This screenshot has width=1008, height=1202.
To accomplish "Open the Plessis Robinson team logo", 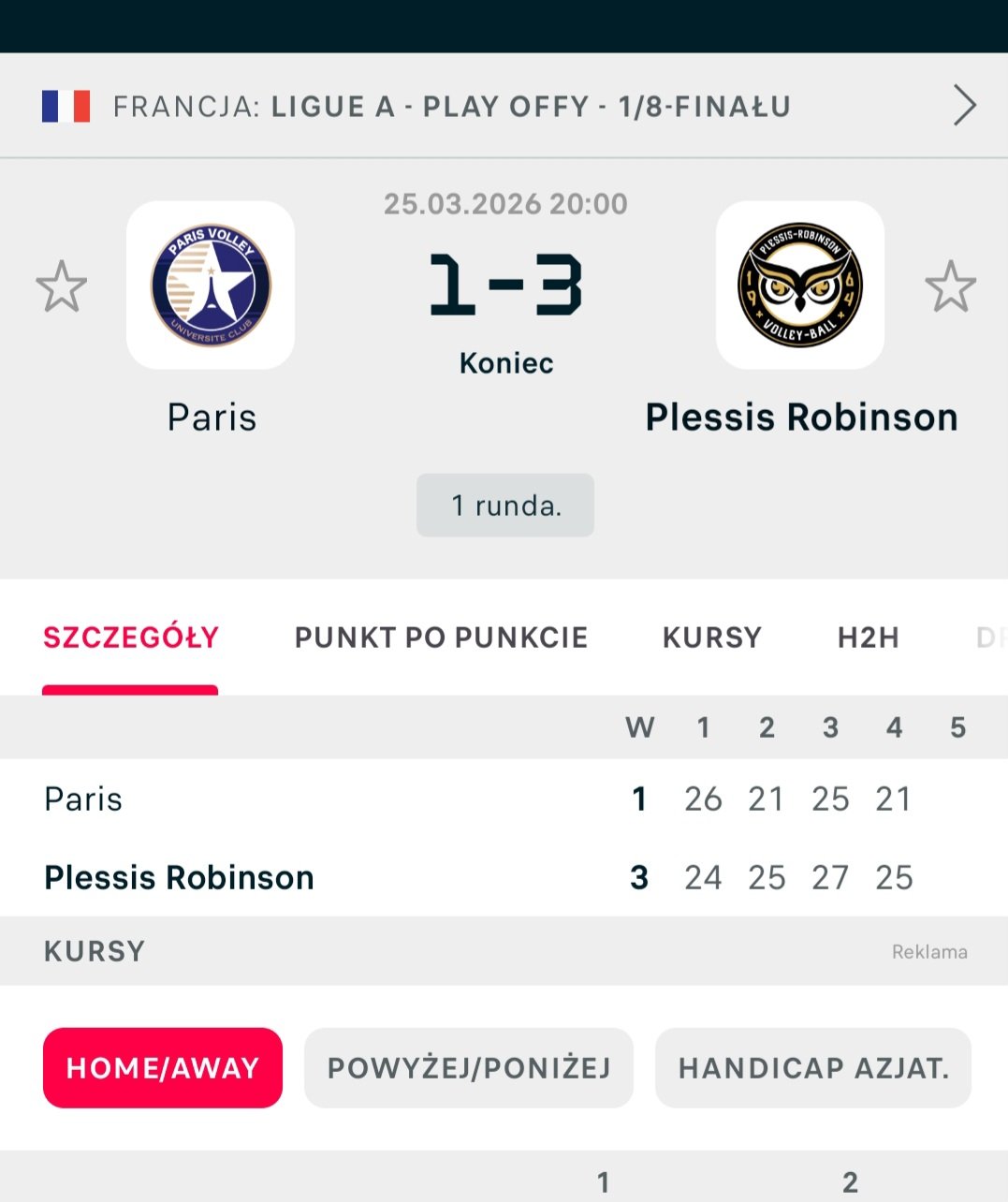I will point(800,285).
